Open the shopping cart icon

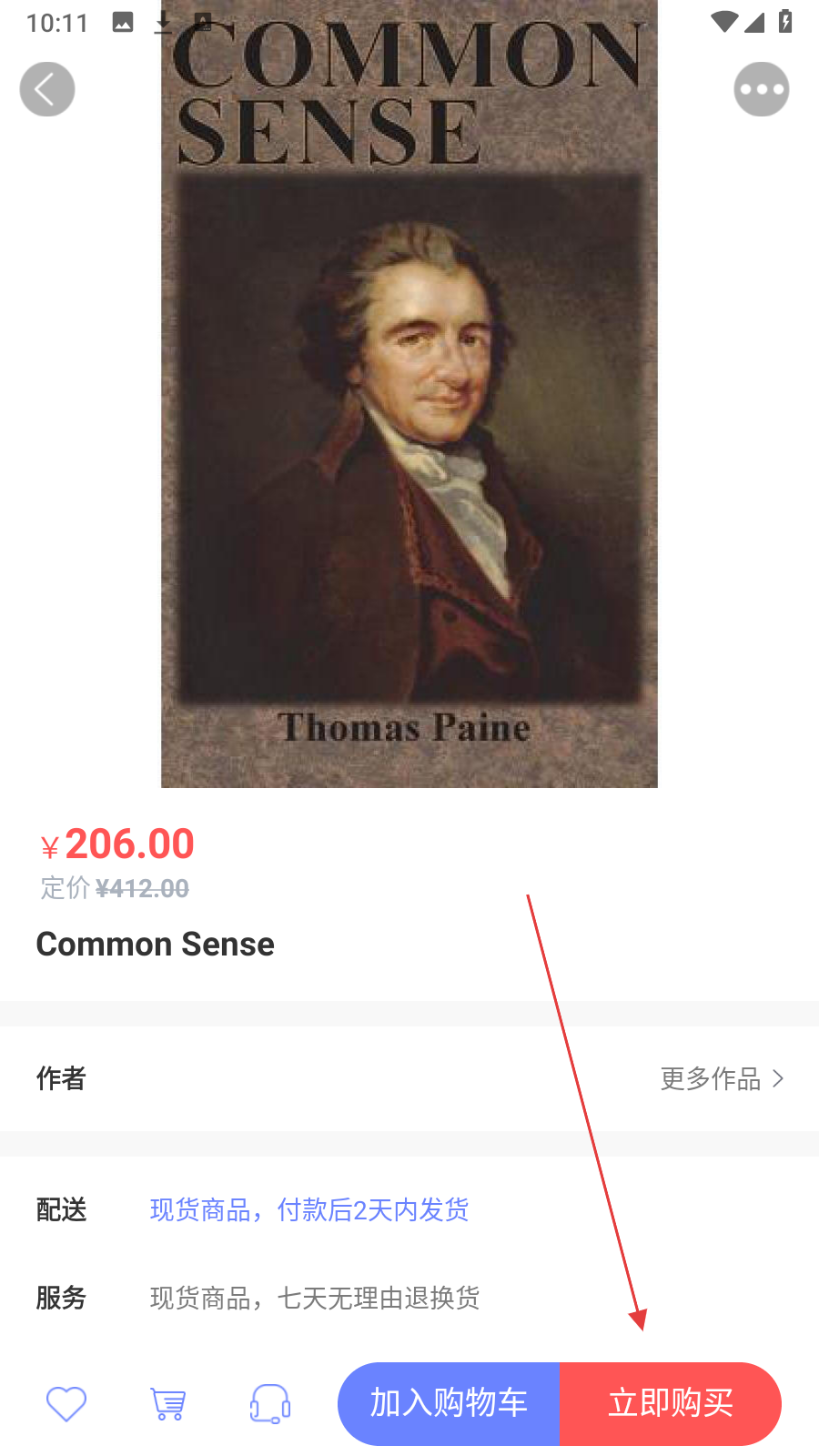[x=168, y=1403]
